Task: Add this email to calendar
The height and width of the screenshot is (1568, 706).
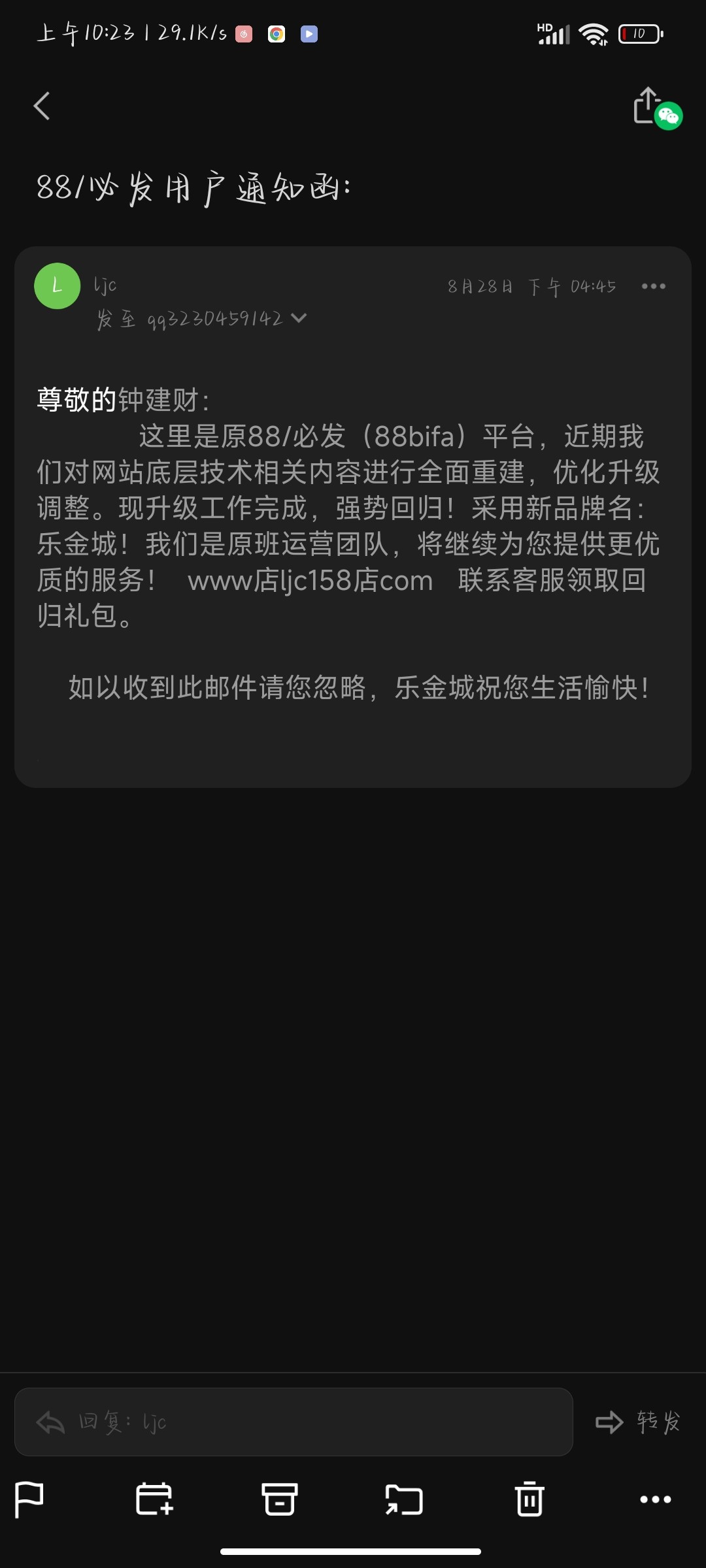Action: (155, 1499)
